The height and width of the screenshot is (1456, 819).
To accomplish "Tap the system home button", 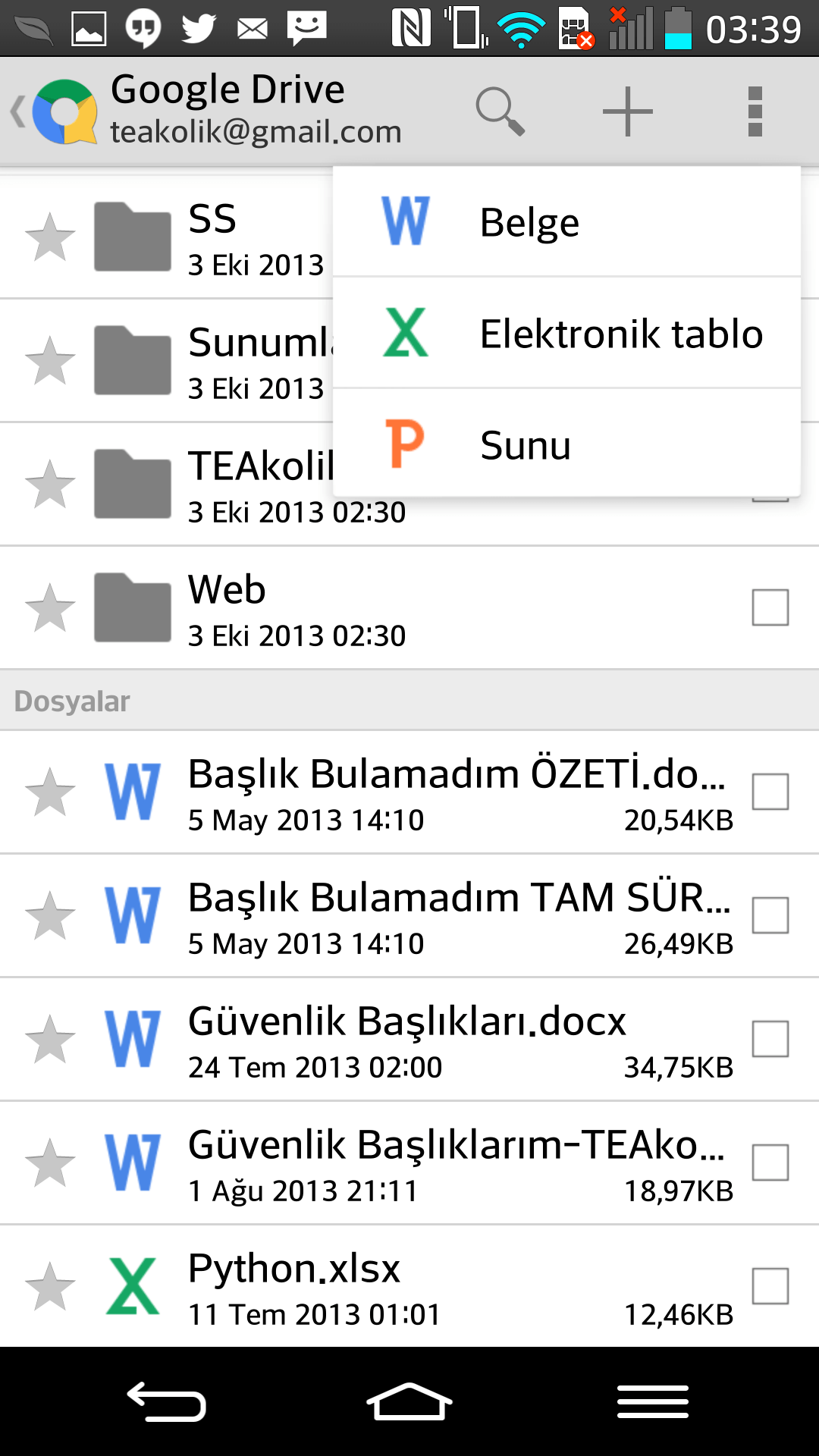I will 409,1401.
